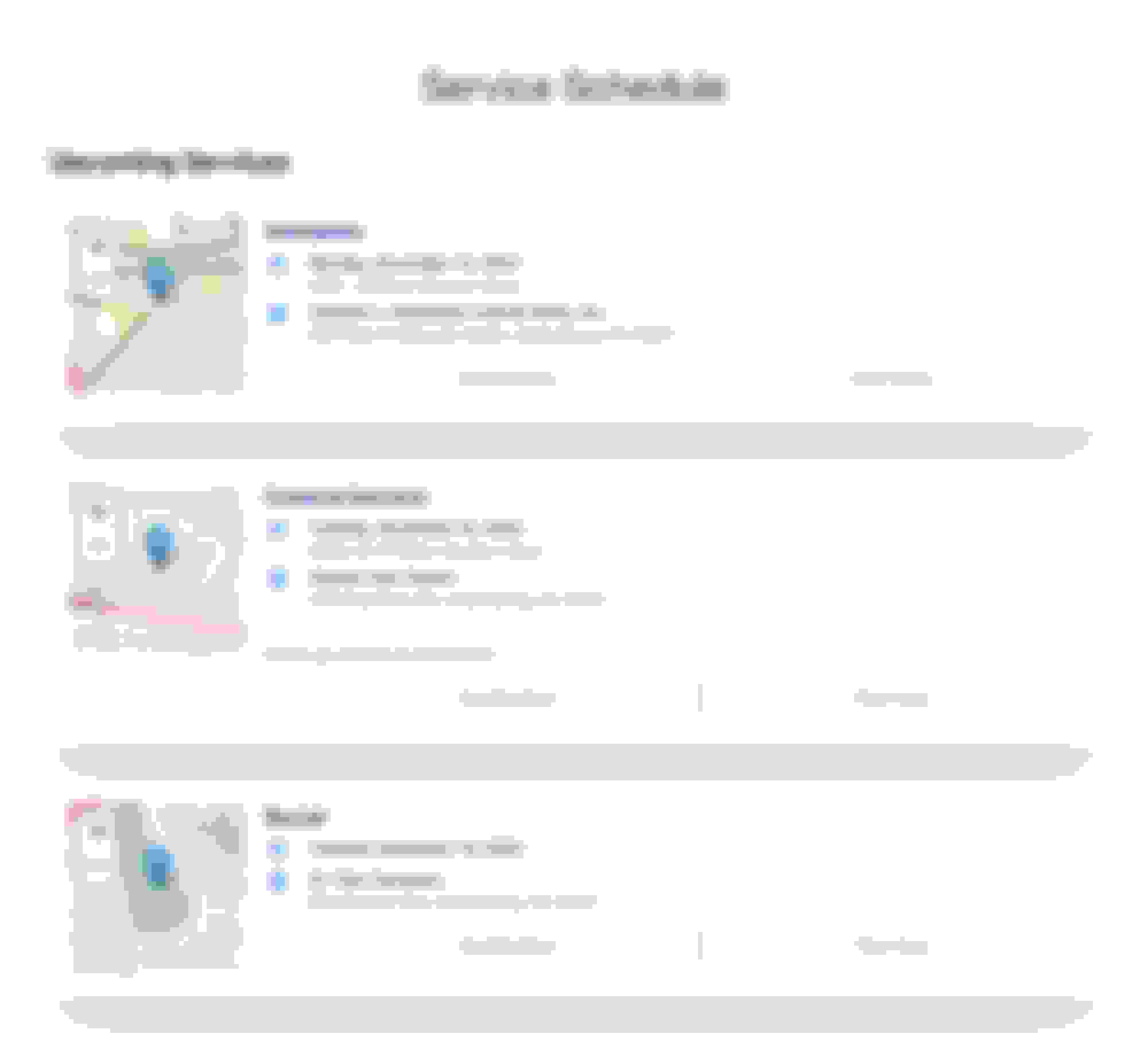Tap the button beside Get Directions for Visitation
This screenshot has height=1053, width=1148.
point(891,379)
